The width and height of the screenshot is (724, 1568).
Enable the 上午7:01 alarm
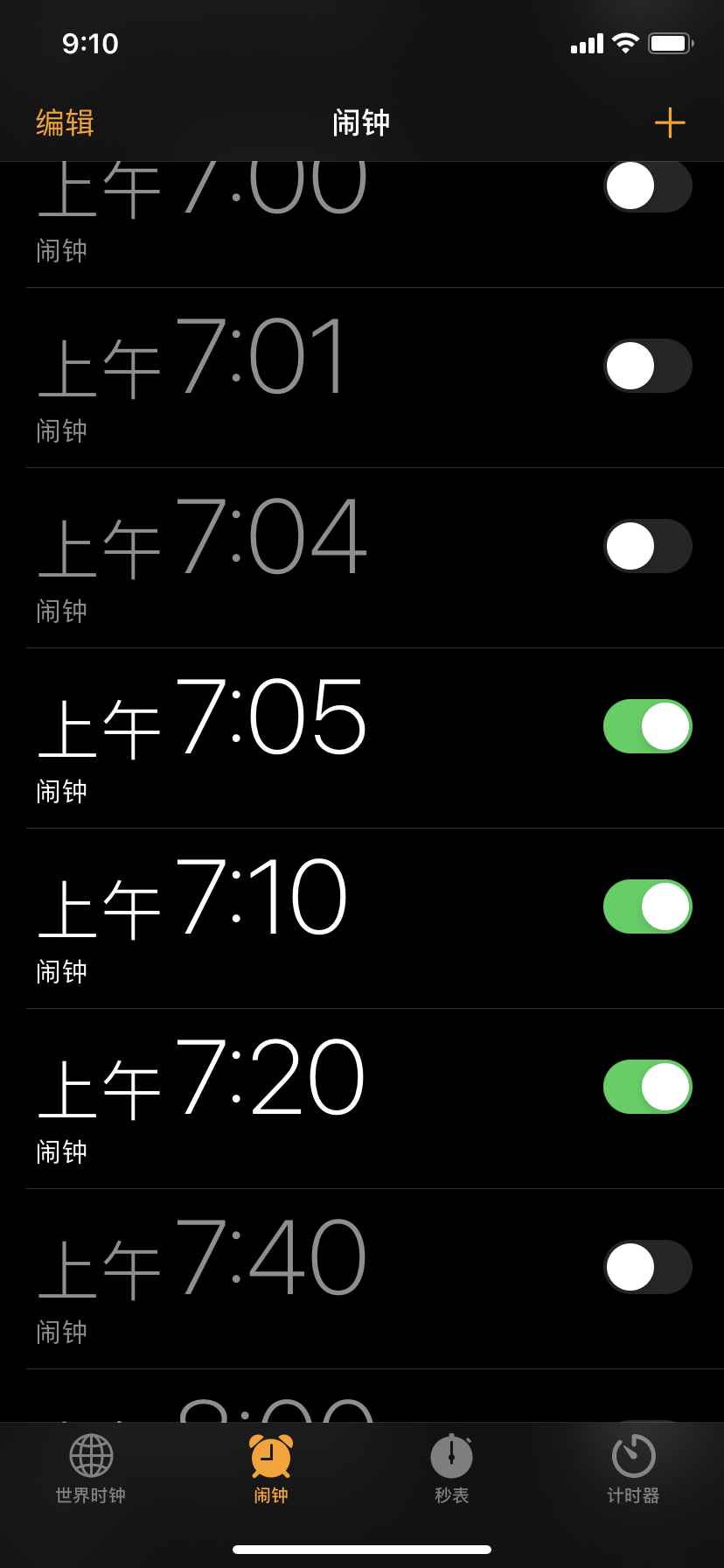(x=647, y=366)
